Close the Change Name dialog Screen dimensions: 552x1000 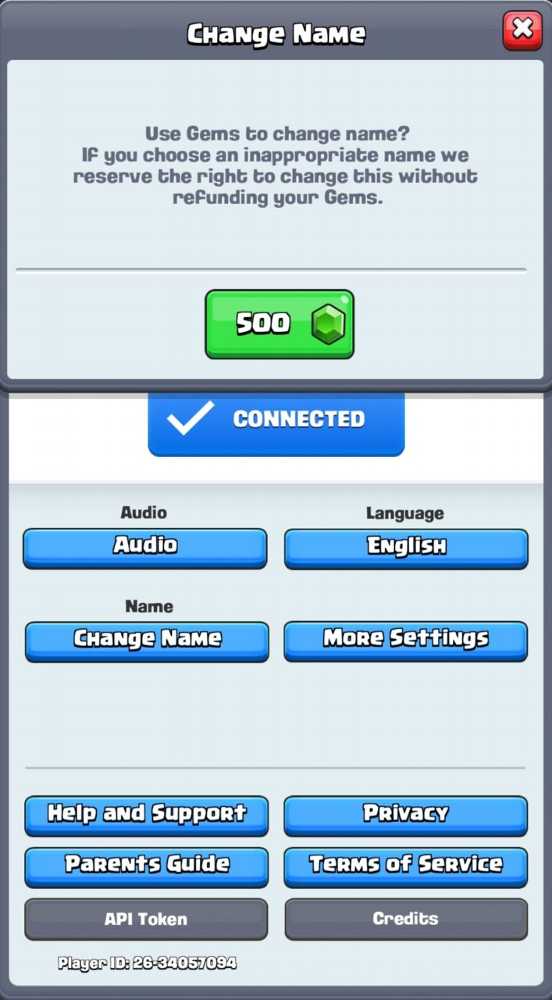tap(522, 30)
